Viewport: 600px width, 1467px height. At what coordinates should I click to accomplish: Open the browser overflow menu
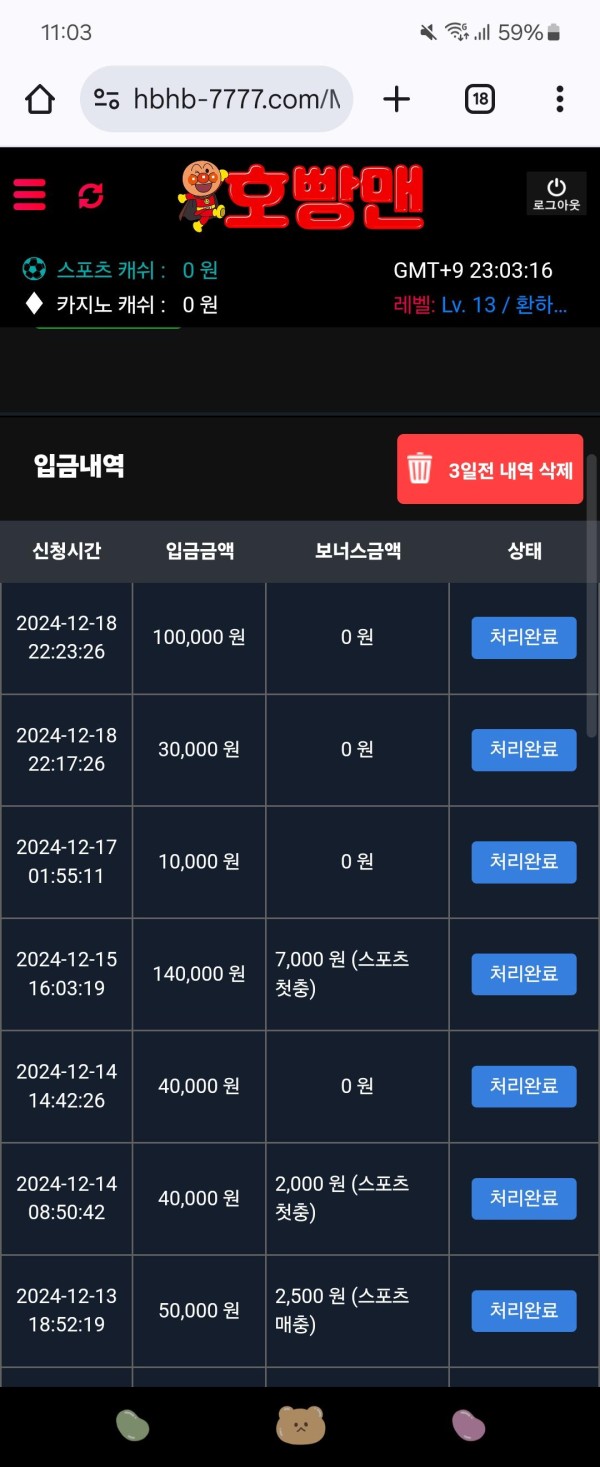[559, 98]
